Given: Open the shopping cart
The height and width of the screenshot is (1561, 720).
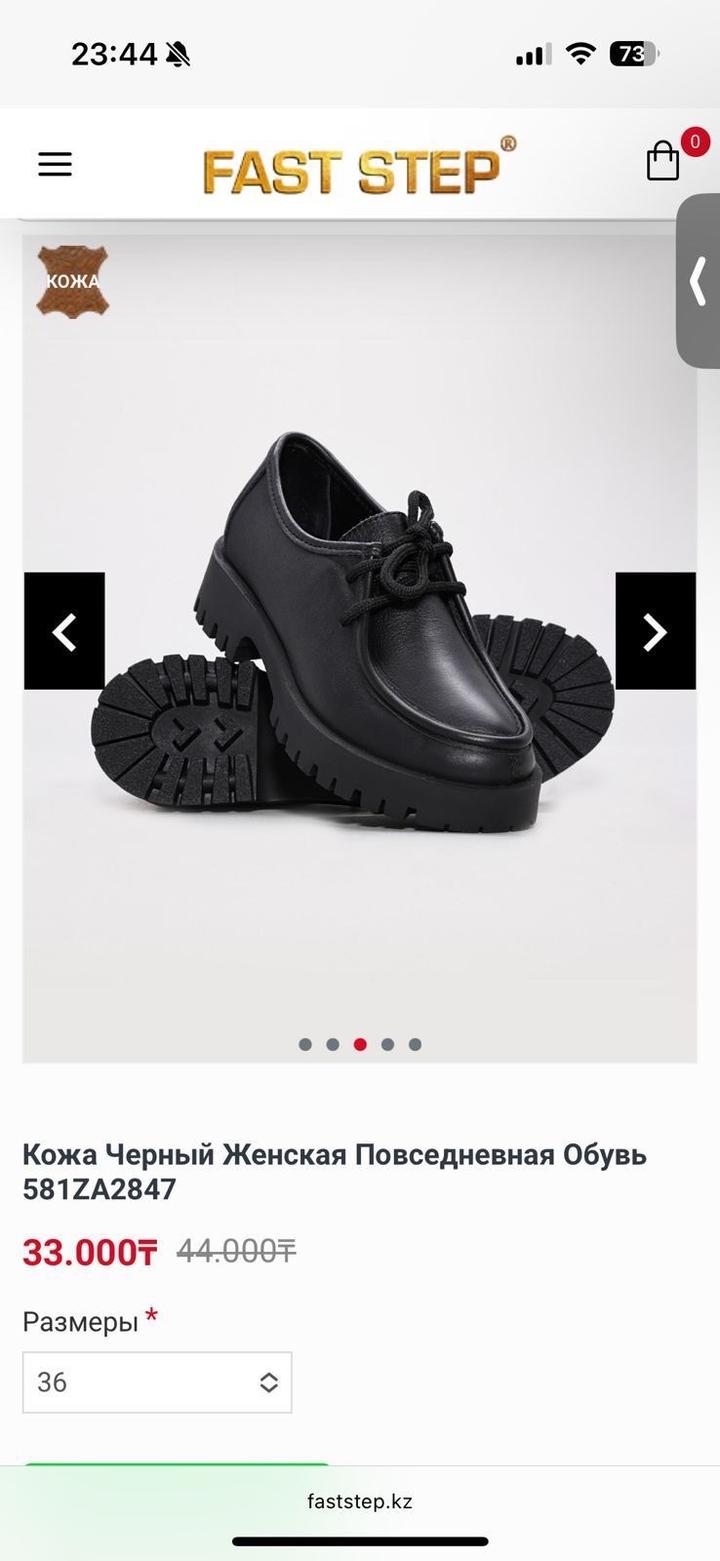Looking at the screenshot, I should (x=664, y=160).
